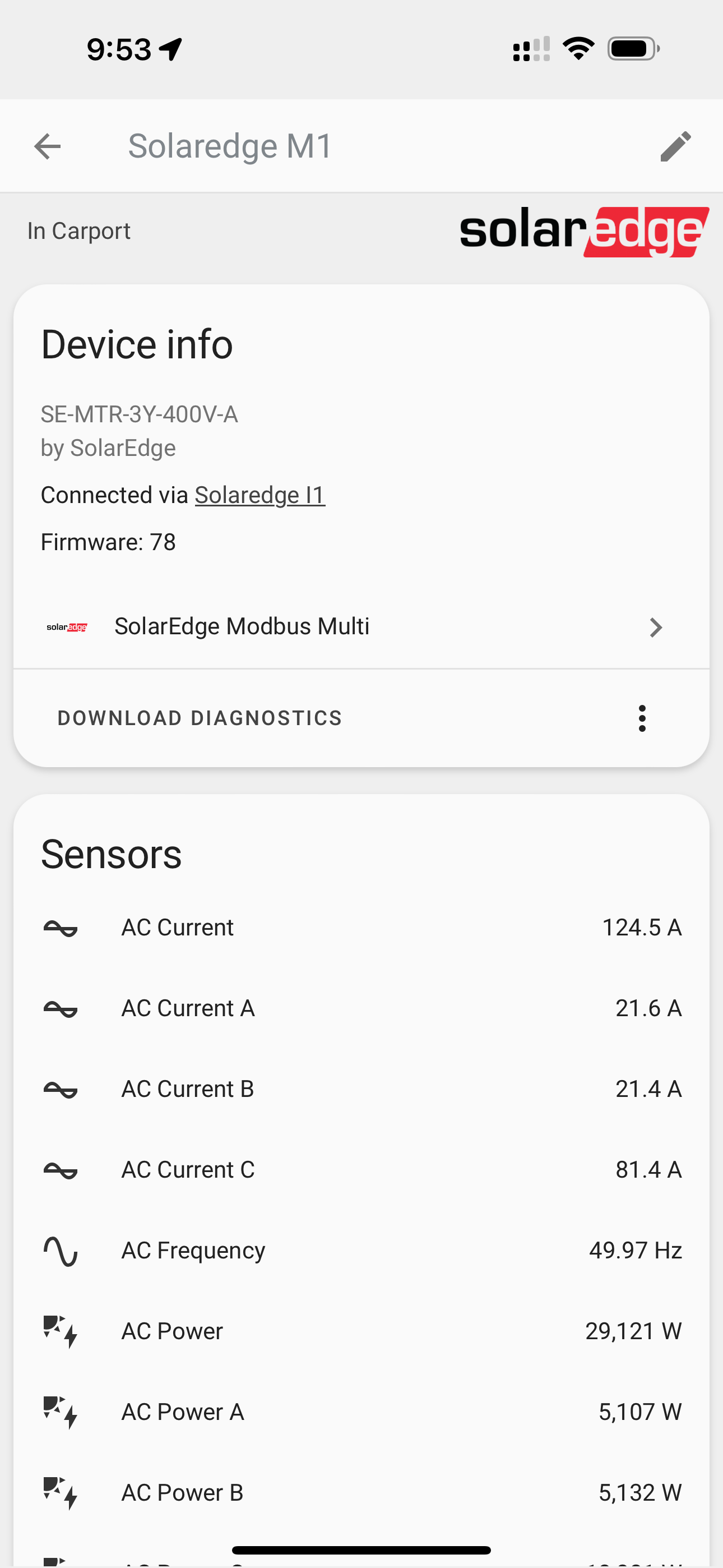
Task: Tap the Solaredge M1 title
Action: pos(229,146)
